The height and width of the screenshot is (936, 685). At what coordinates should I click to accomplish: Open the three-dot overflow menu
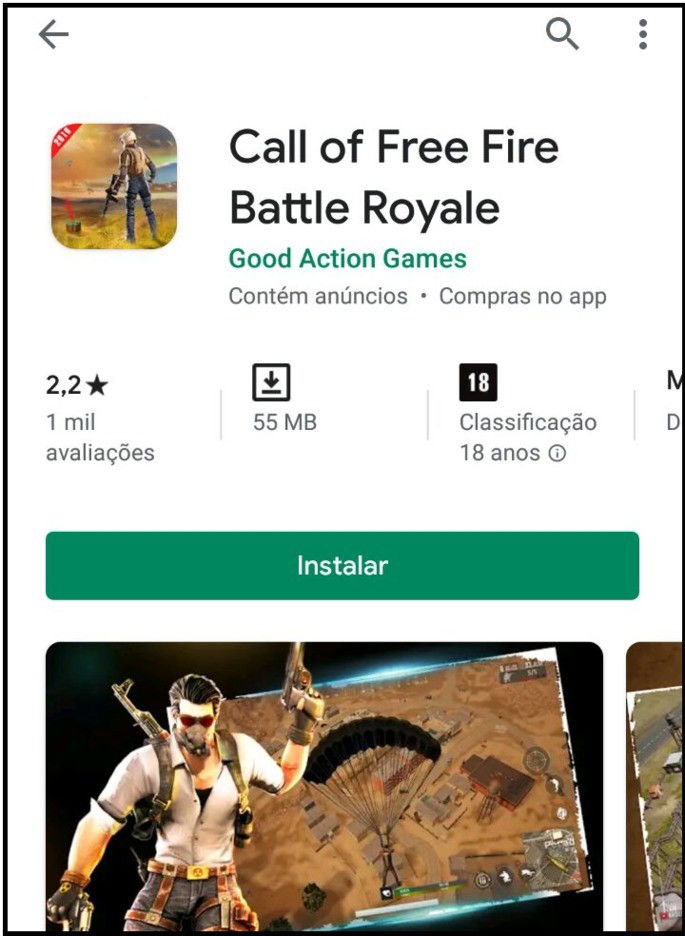point(642,35)
